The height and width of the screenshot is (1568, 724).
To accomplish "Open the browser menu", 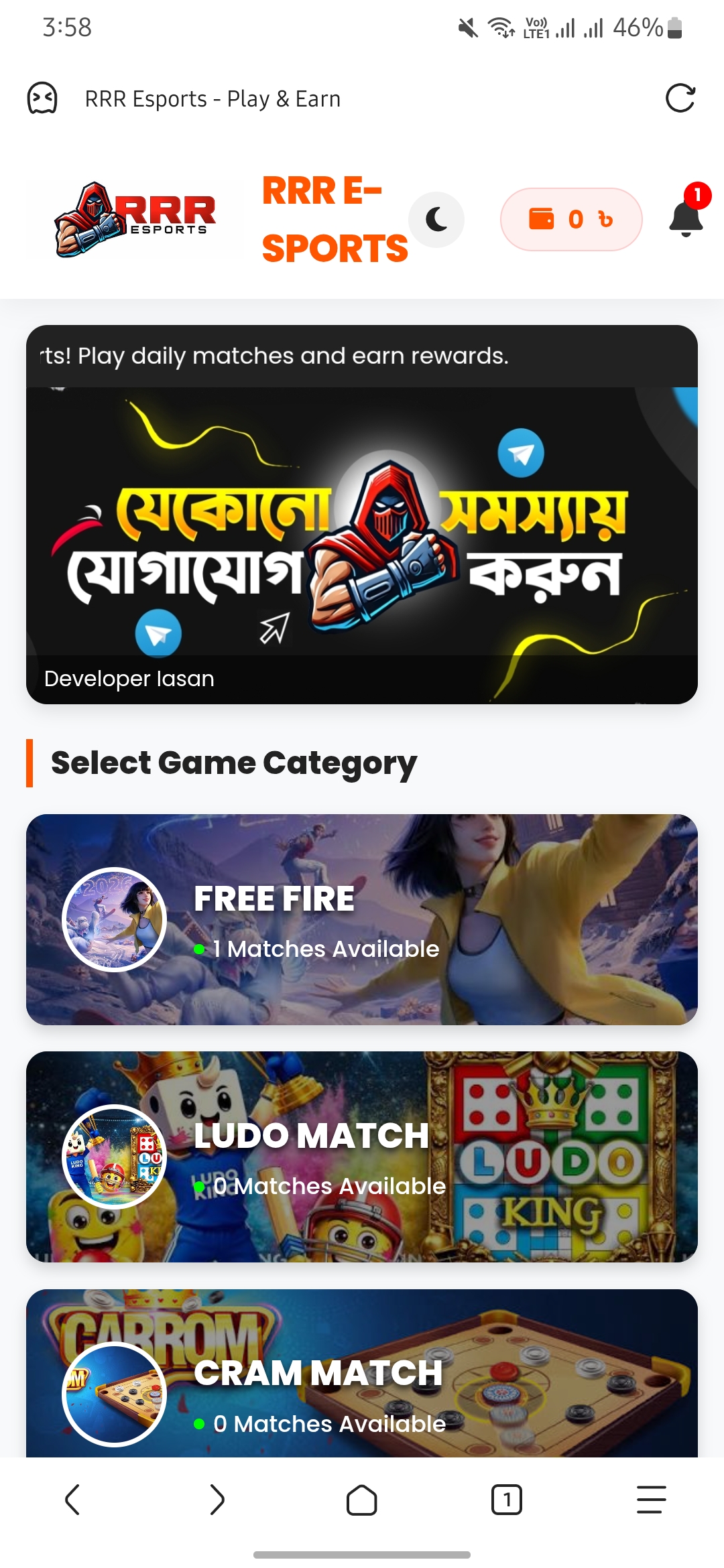I will click(x=651, y=1500).
